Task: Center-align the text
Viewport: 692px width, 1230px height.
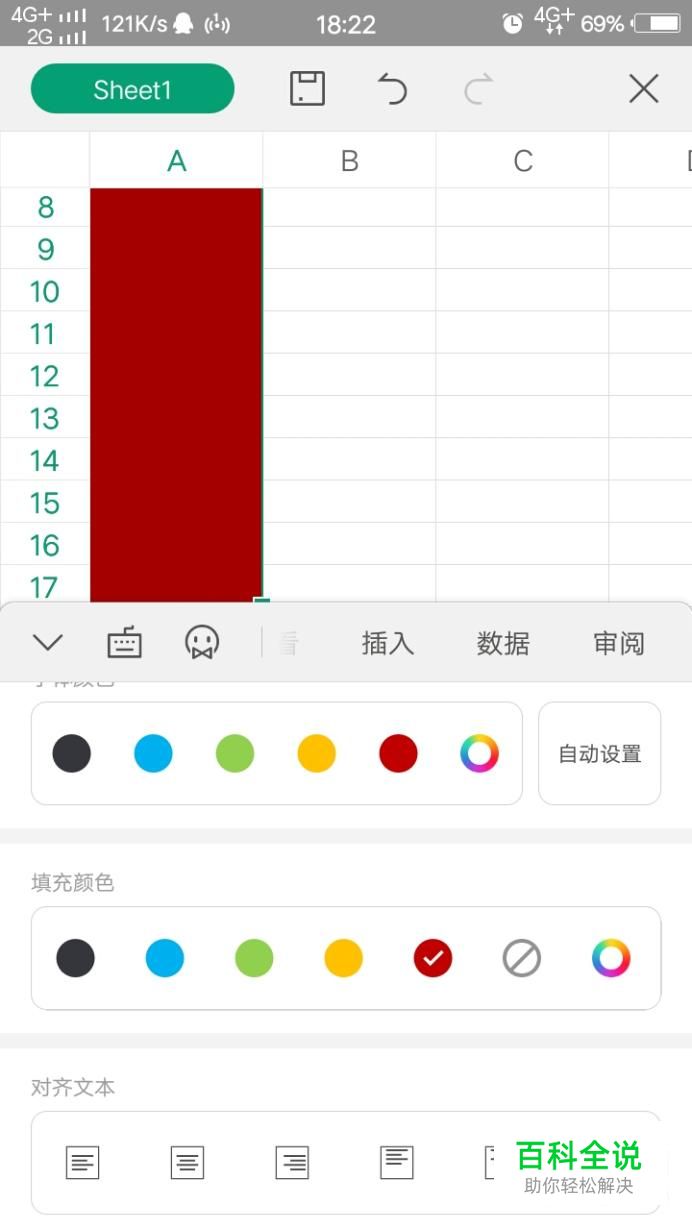Action: tap(187, 1162)
